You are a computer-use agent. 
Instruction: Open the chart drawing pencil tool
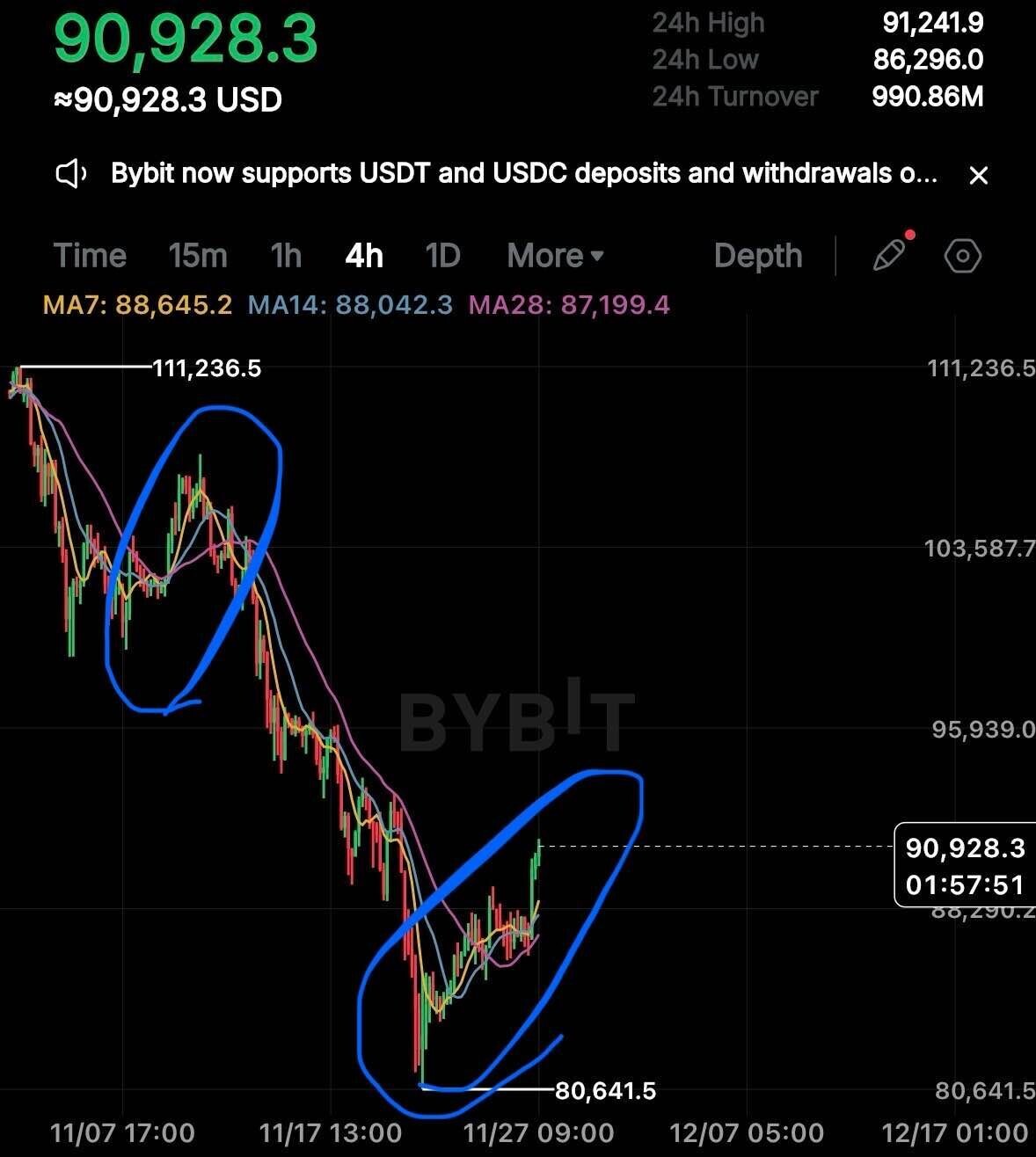pyautogui.click(x=889, y=256)
